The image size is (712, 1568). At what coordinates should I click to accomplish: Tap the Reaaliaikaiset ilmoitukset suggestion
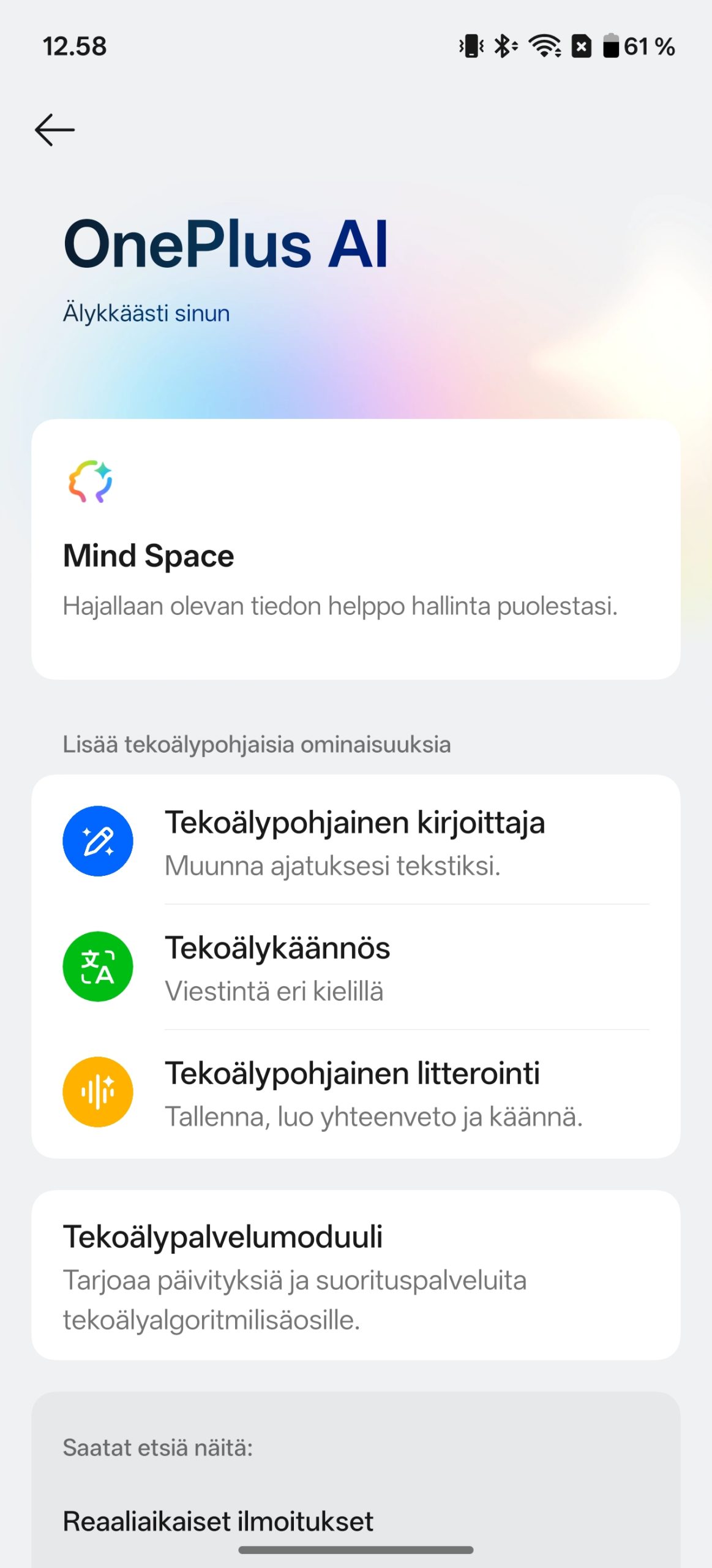(x=218, y=1521)
